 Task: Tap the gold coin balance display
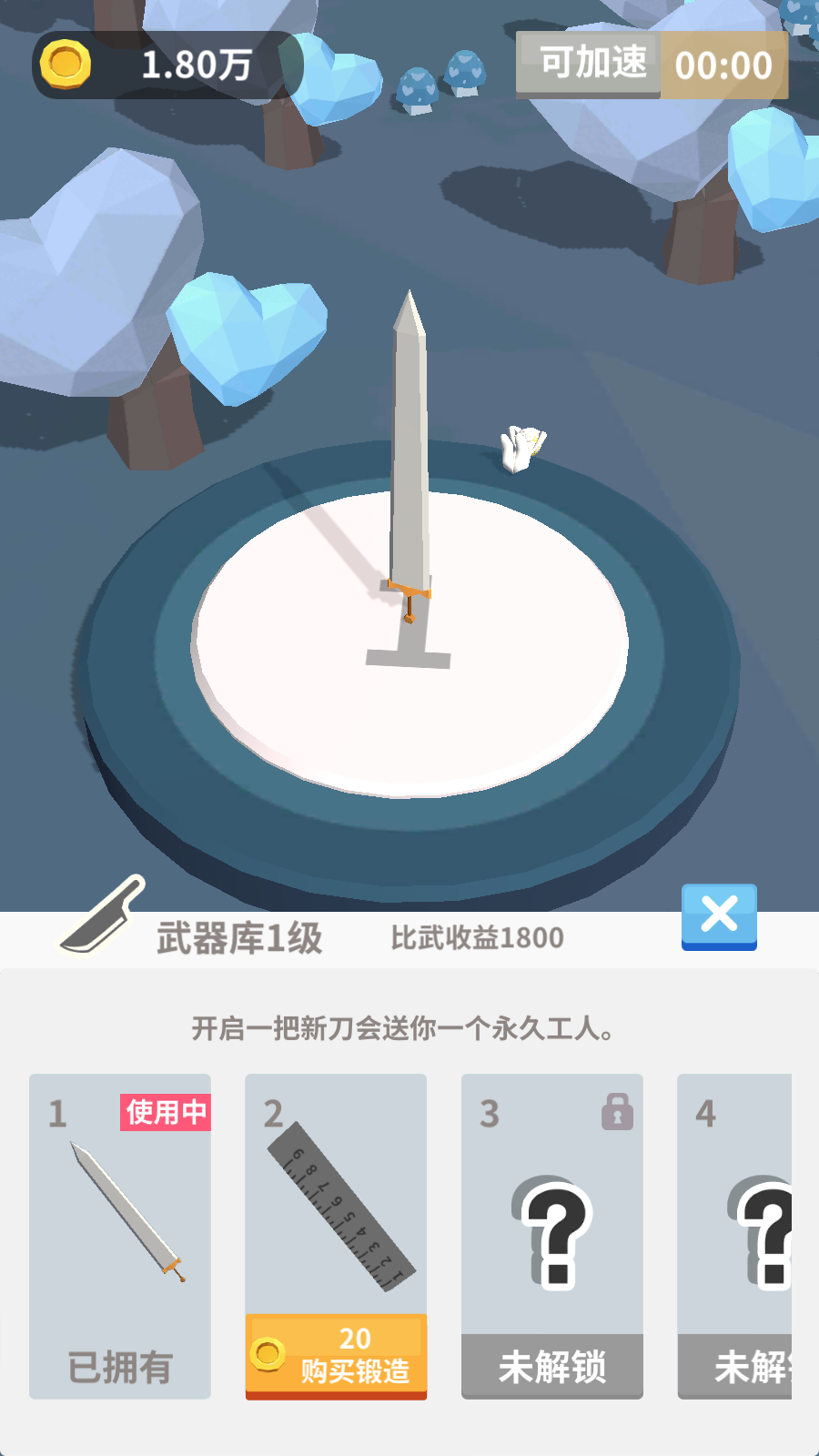click(167, 65)
